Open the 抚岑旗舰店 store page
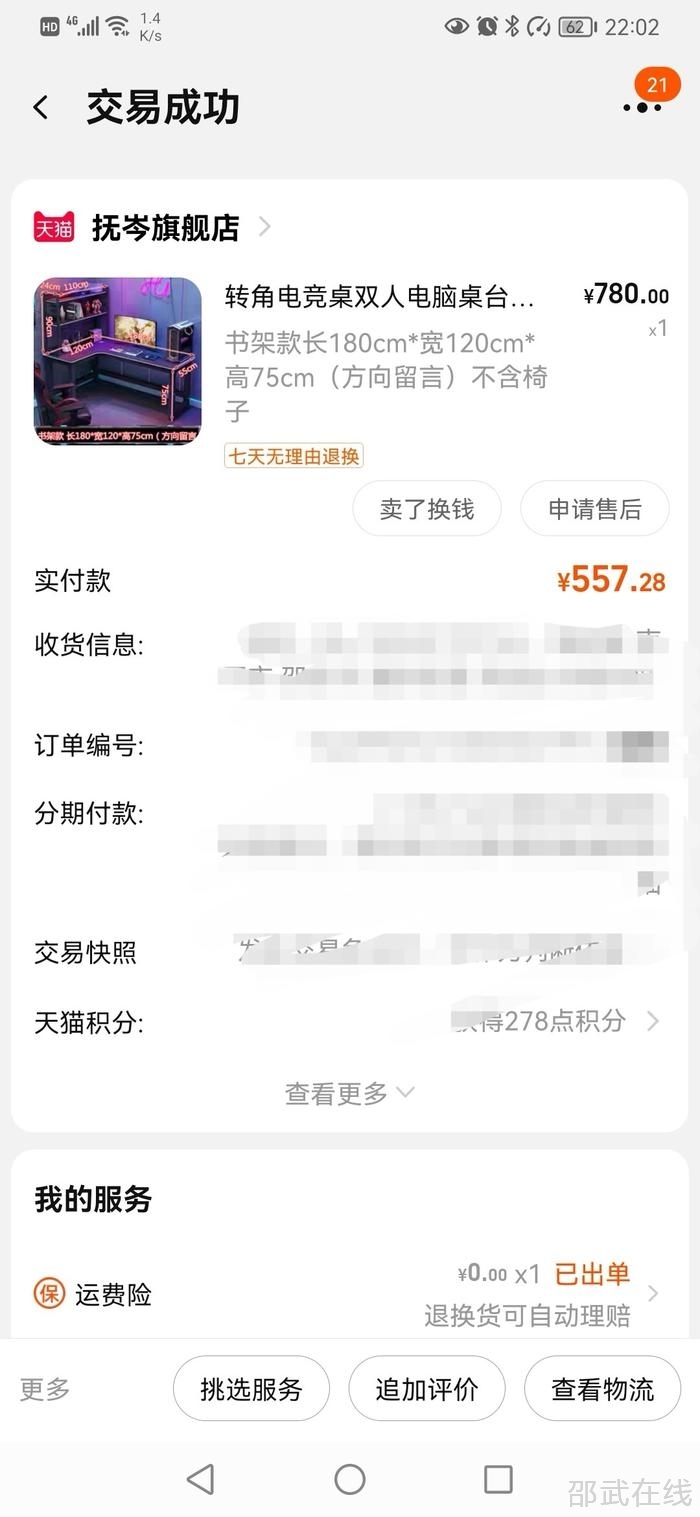Screen dimensions: 700x1517 pyautogui.click(x=166, y=228)
